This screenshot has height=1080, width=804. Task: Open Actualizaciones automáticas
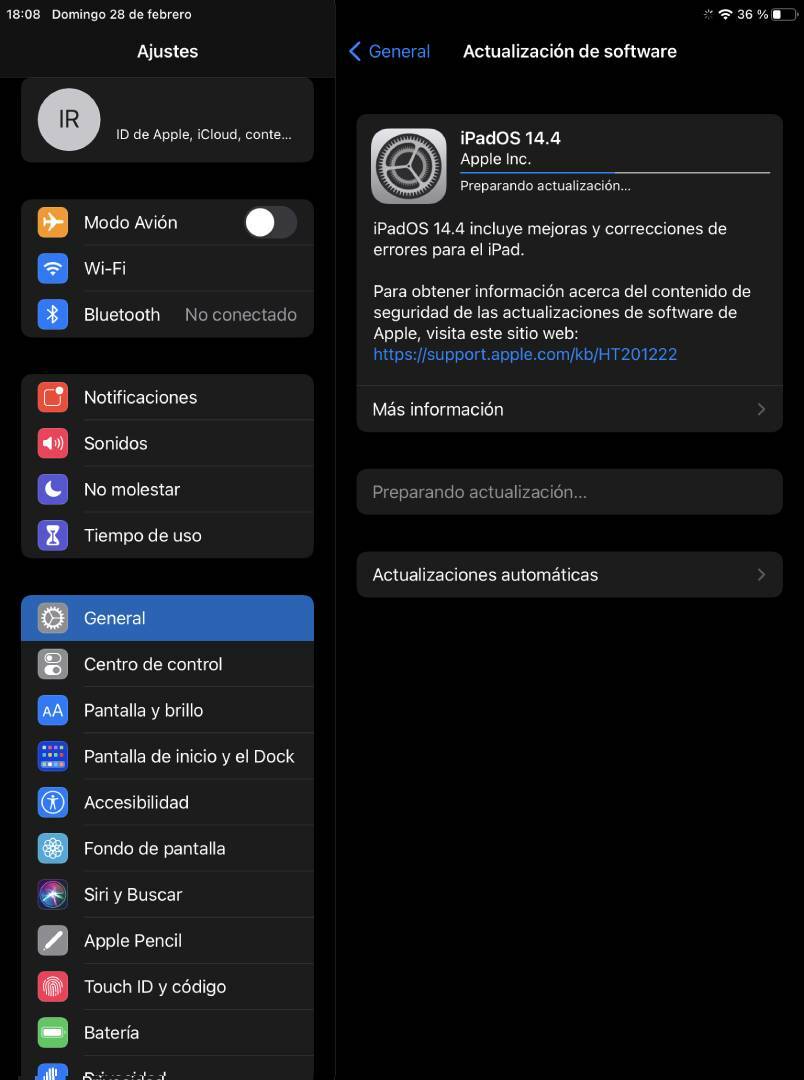[x=569, y=575]
